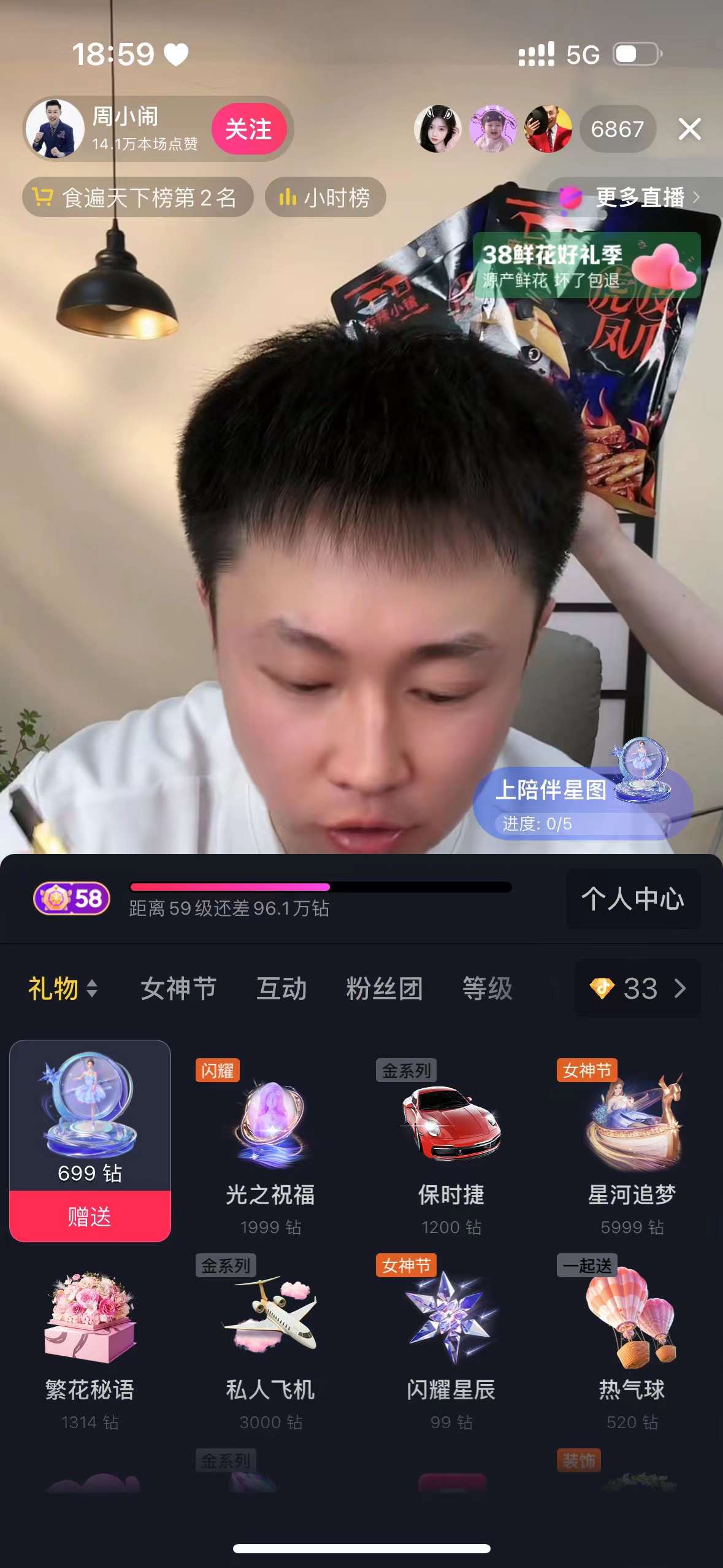Pick the 热气球 gift
723x1568 pixels.
click(x=632, y=1343)
